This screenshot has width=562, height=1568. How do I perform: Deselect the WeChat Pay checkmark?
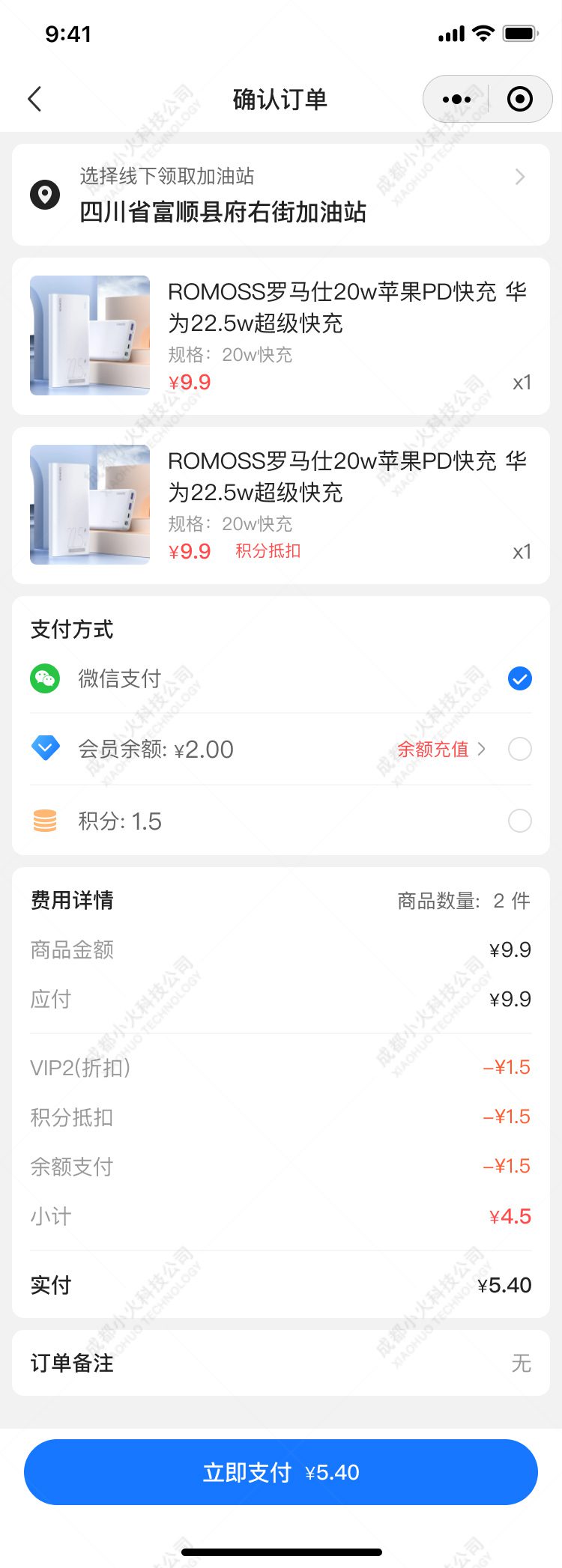pos(519,678)
